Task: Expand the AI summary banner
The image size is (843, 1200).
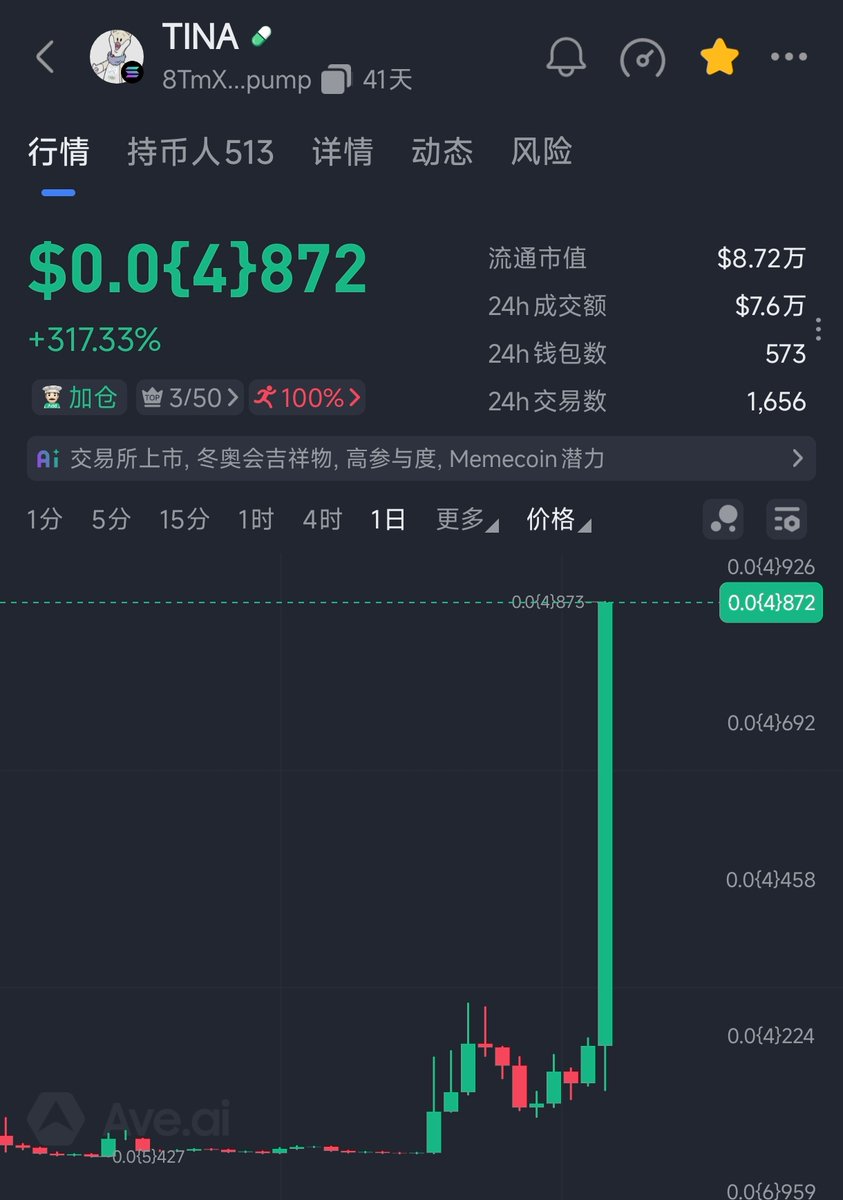Action: point(421,459)
